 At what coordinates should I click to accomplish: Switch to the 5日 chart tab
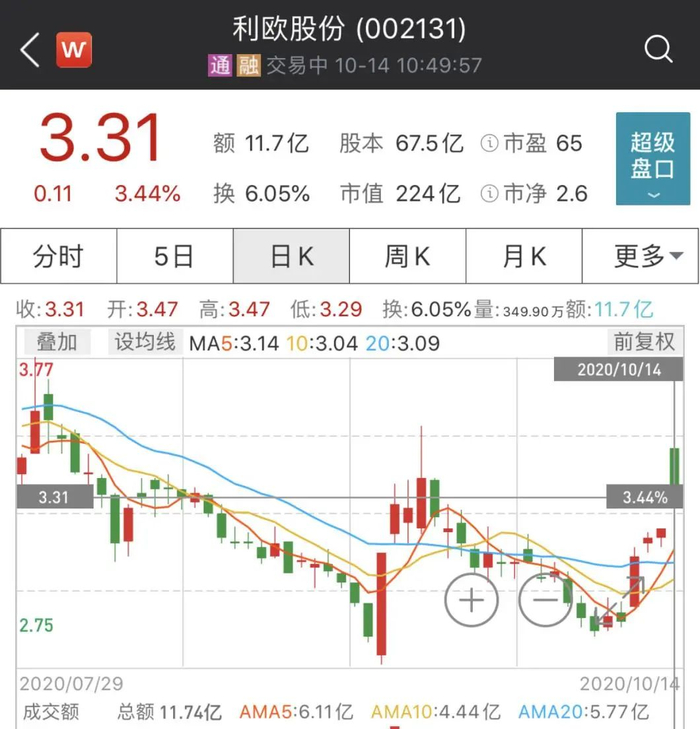coord(174,257)
